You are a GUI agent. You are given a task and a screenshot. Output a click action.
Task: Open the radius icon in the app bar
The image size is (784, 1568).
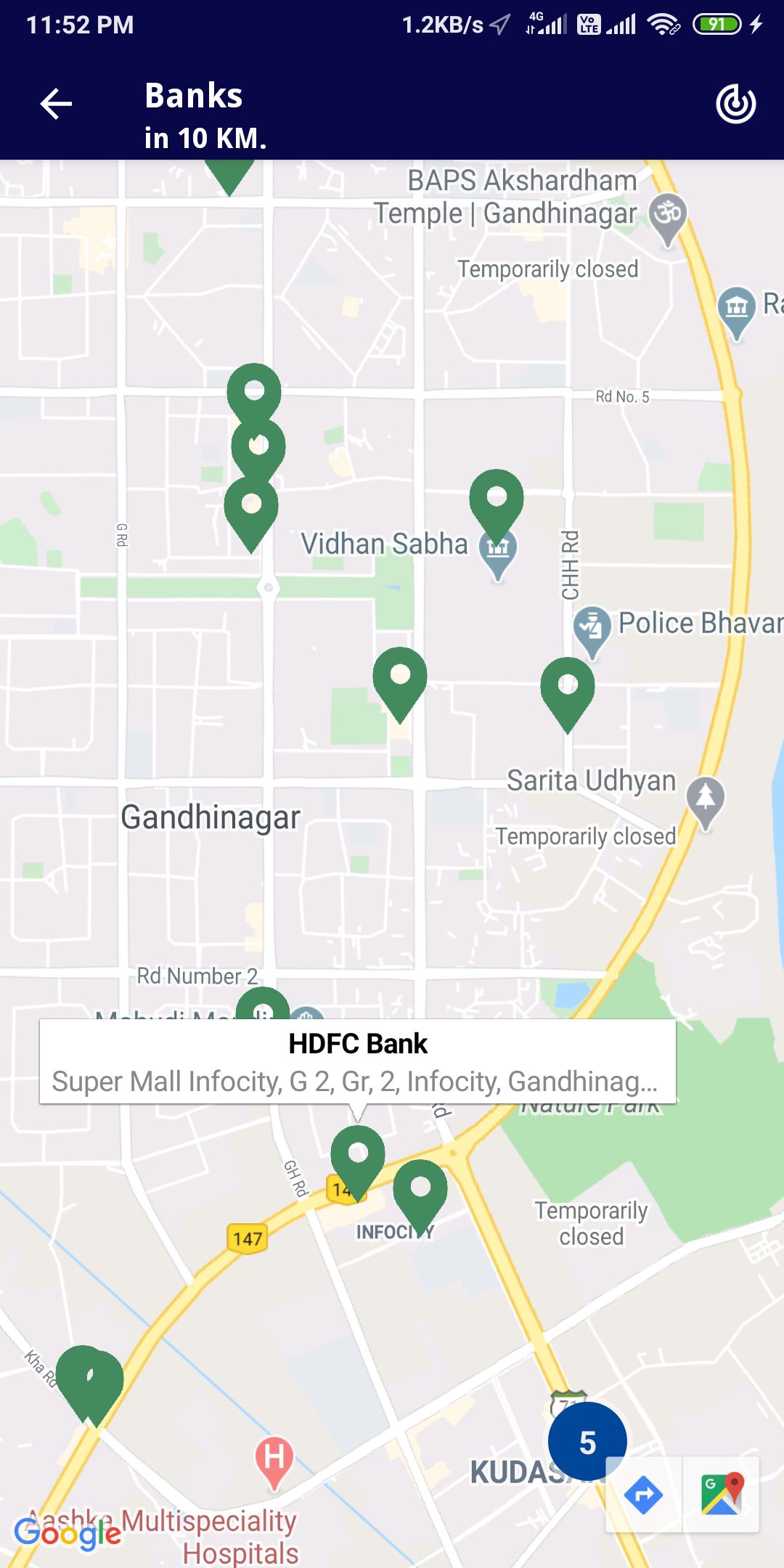click(x=735, y=104)
